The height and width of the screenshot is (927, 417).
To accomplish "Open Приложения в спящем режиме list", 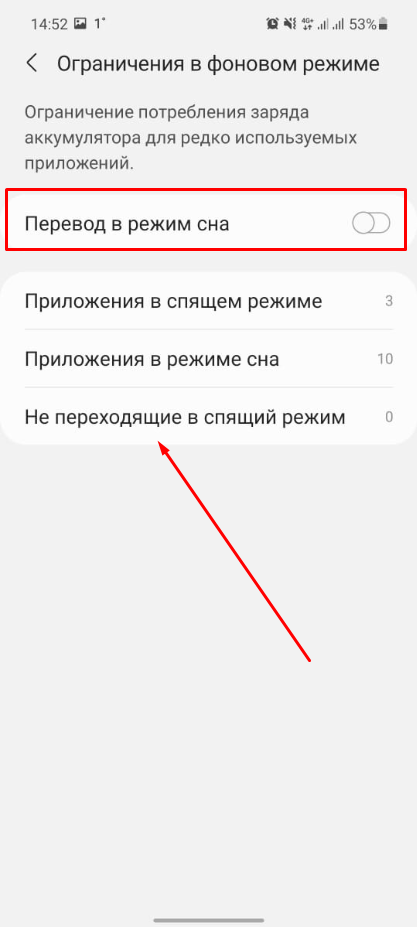I will click(208, 301).
